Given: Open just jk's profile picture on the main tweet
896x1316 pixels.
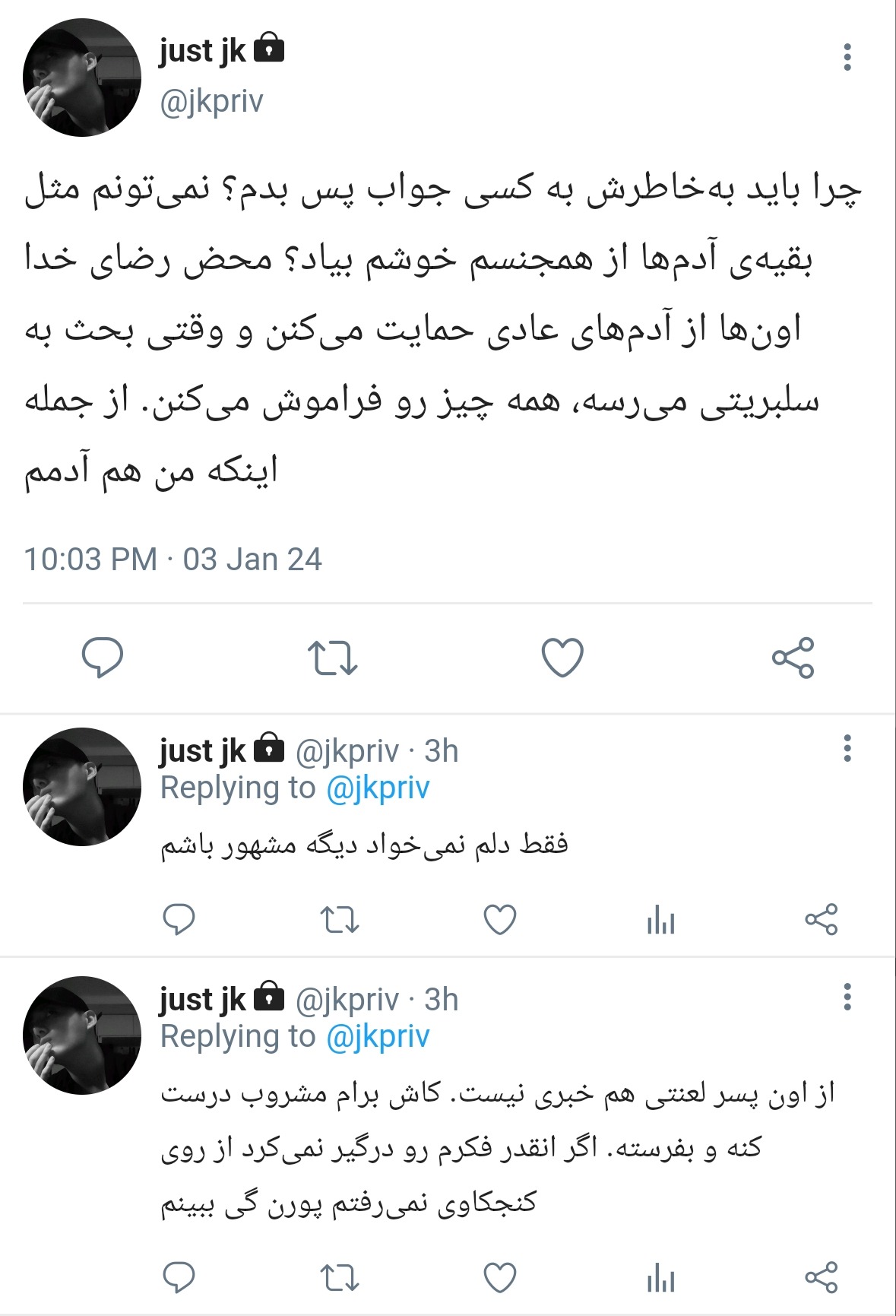Looking at the screenshot, I should [x=82, y=78].
